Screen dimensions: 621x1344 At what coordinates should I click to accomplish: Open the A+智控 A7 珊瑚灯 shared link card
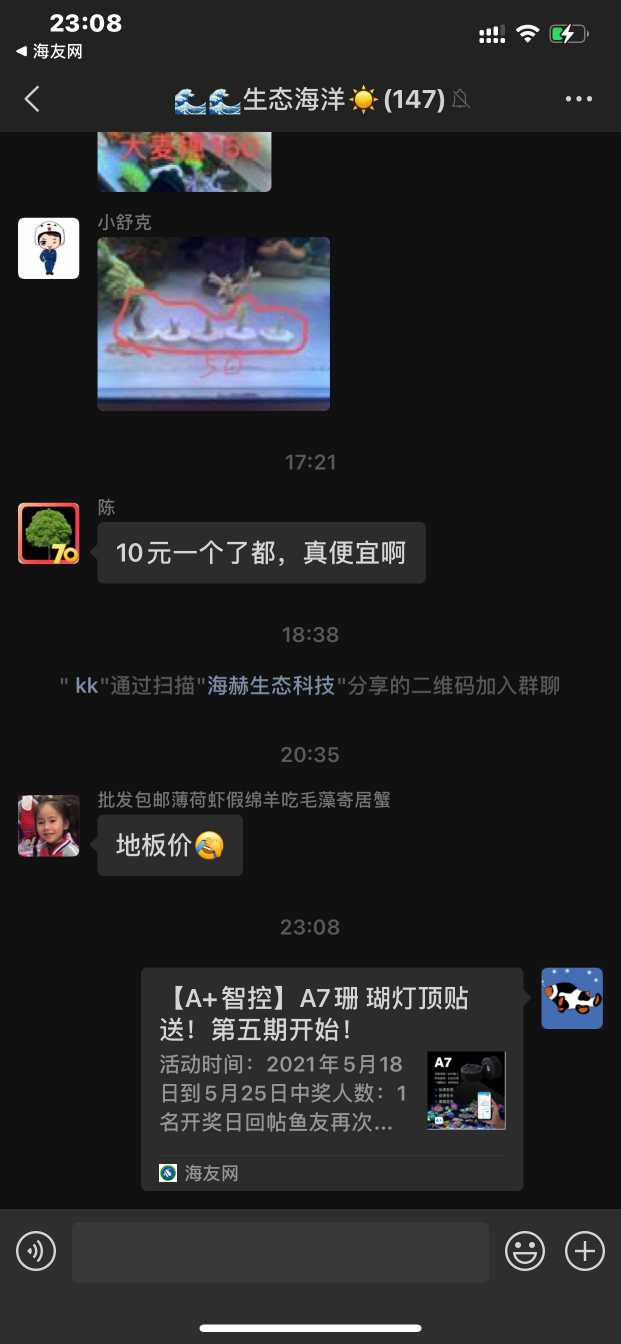[x=331, y=1078]
